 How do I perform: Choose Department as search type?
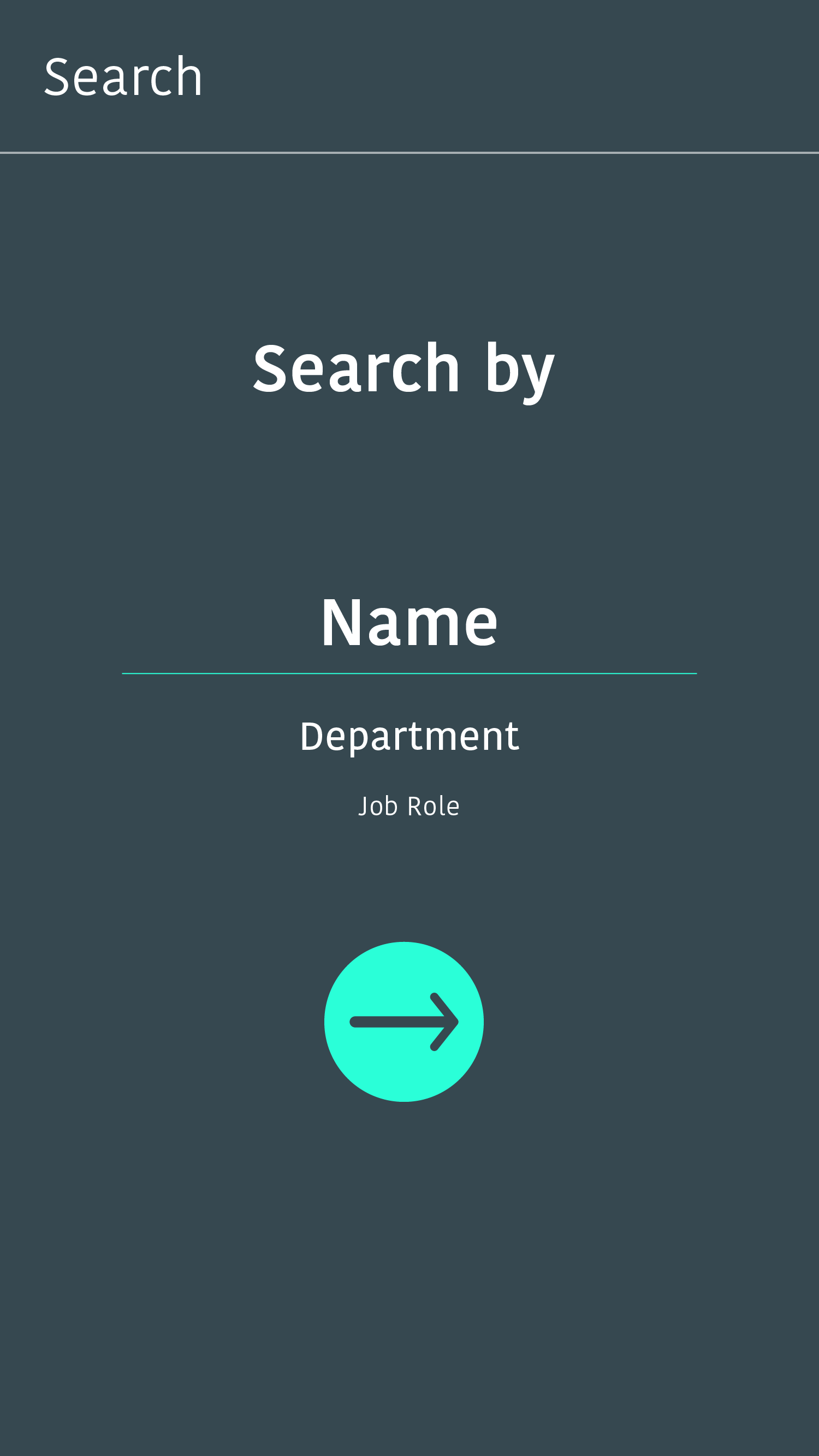pyautogui.click(x=409, y=737)
